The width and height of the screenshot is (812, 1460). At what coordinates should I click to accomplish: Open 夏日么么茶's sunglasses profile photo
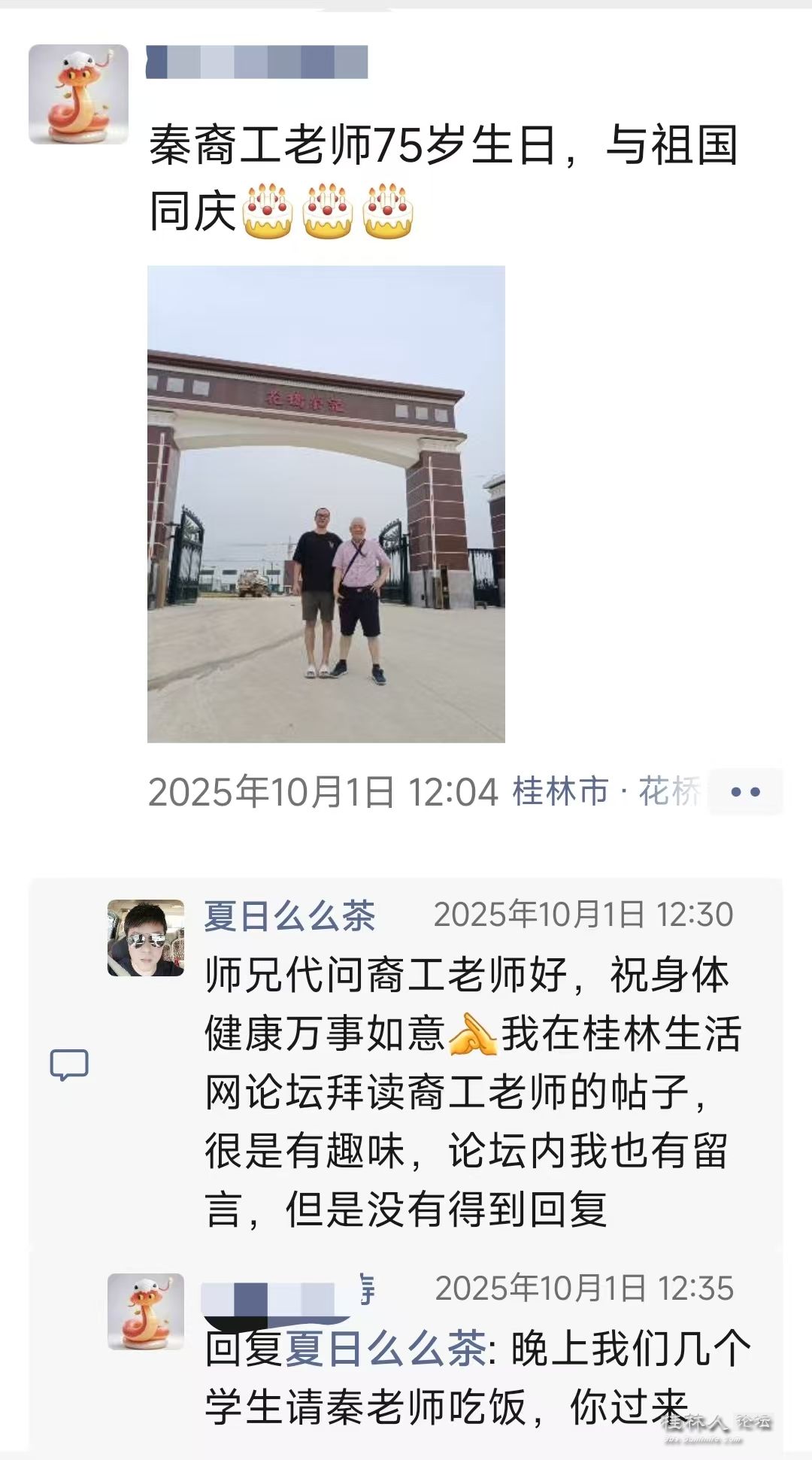pyautogui.click(x=146, y=938)
